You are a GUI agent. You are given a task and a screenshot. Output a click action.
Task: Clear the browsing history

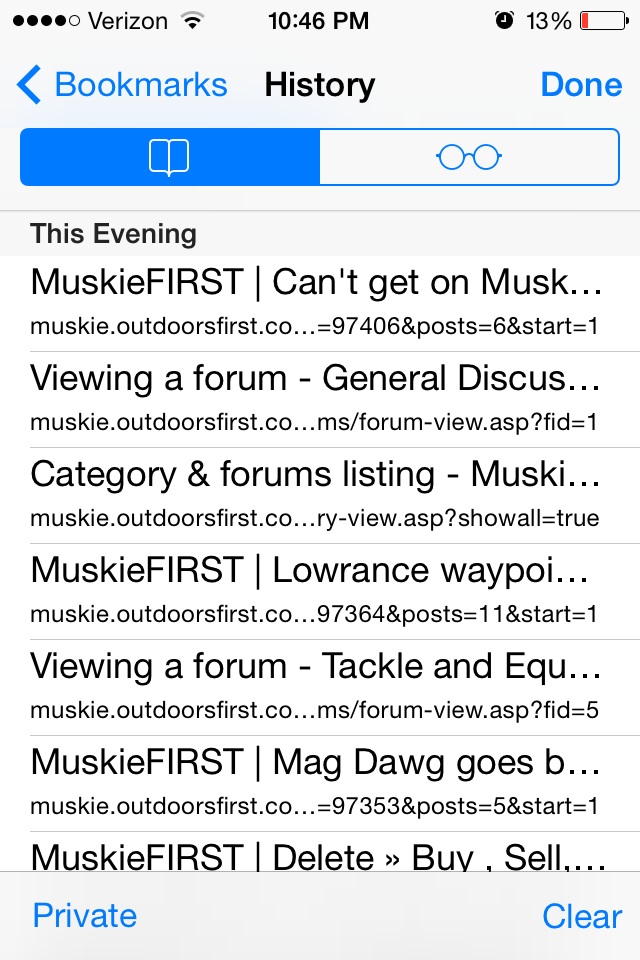click(x=582, y=916)
